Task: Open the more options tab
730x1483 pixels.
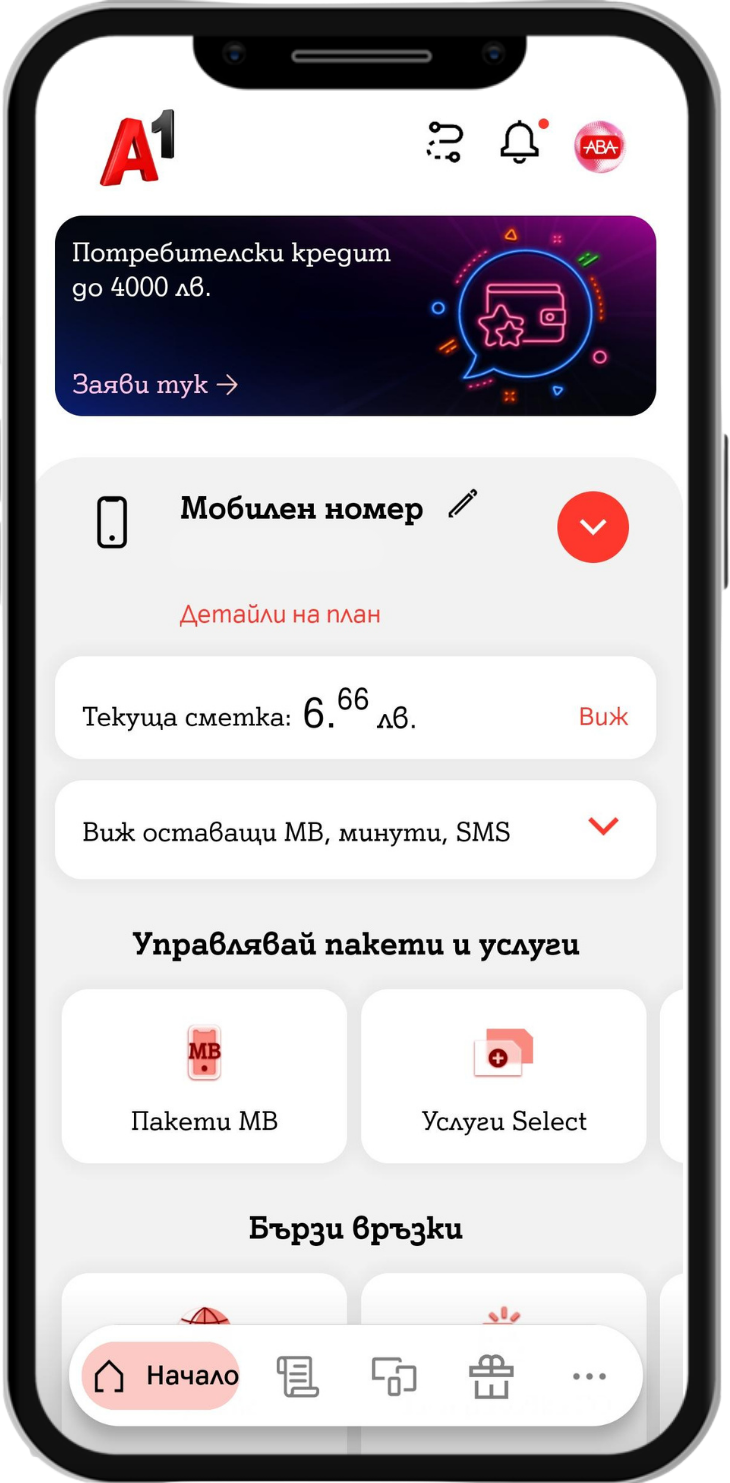Action: pos(589,1376)
